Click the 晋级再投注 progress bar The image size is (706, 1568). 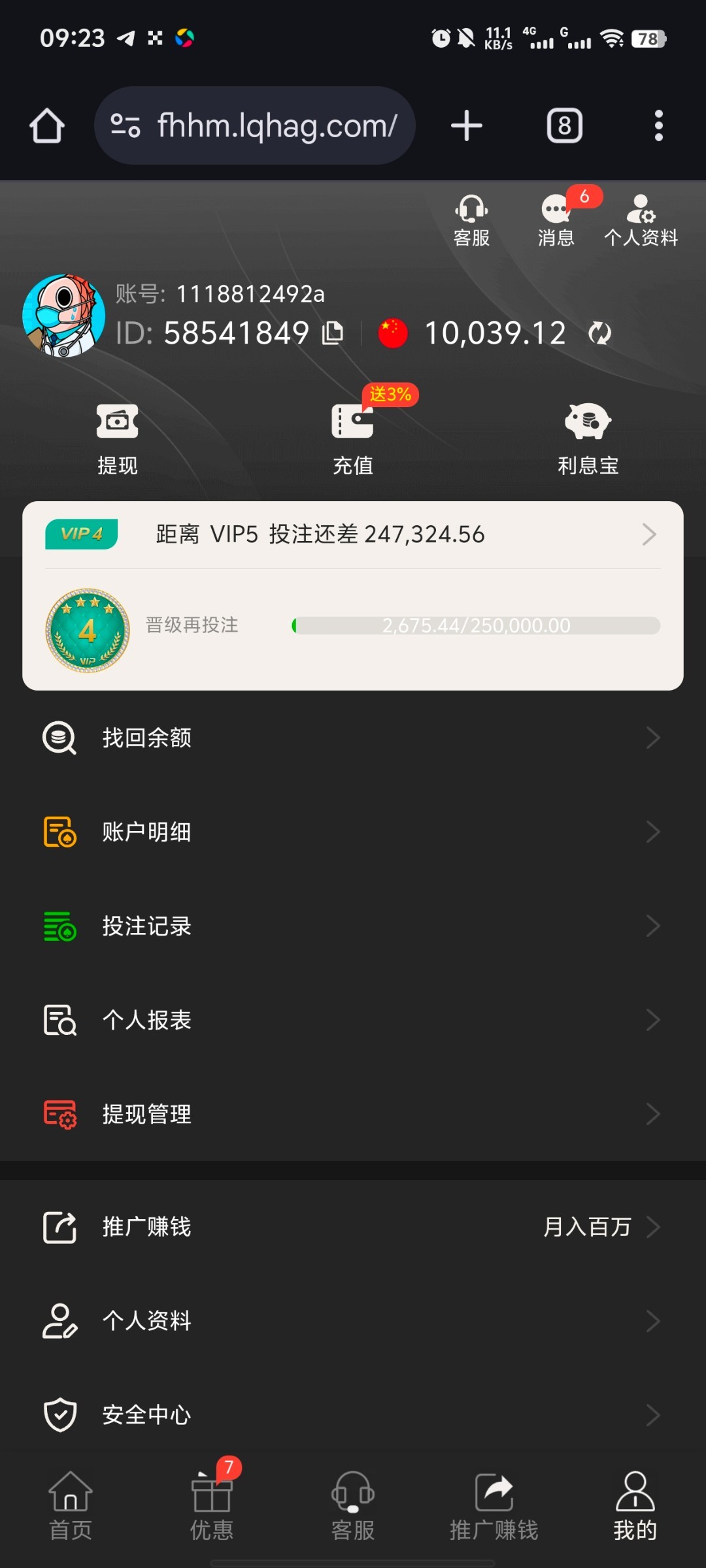(476, 625)
